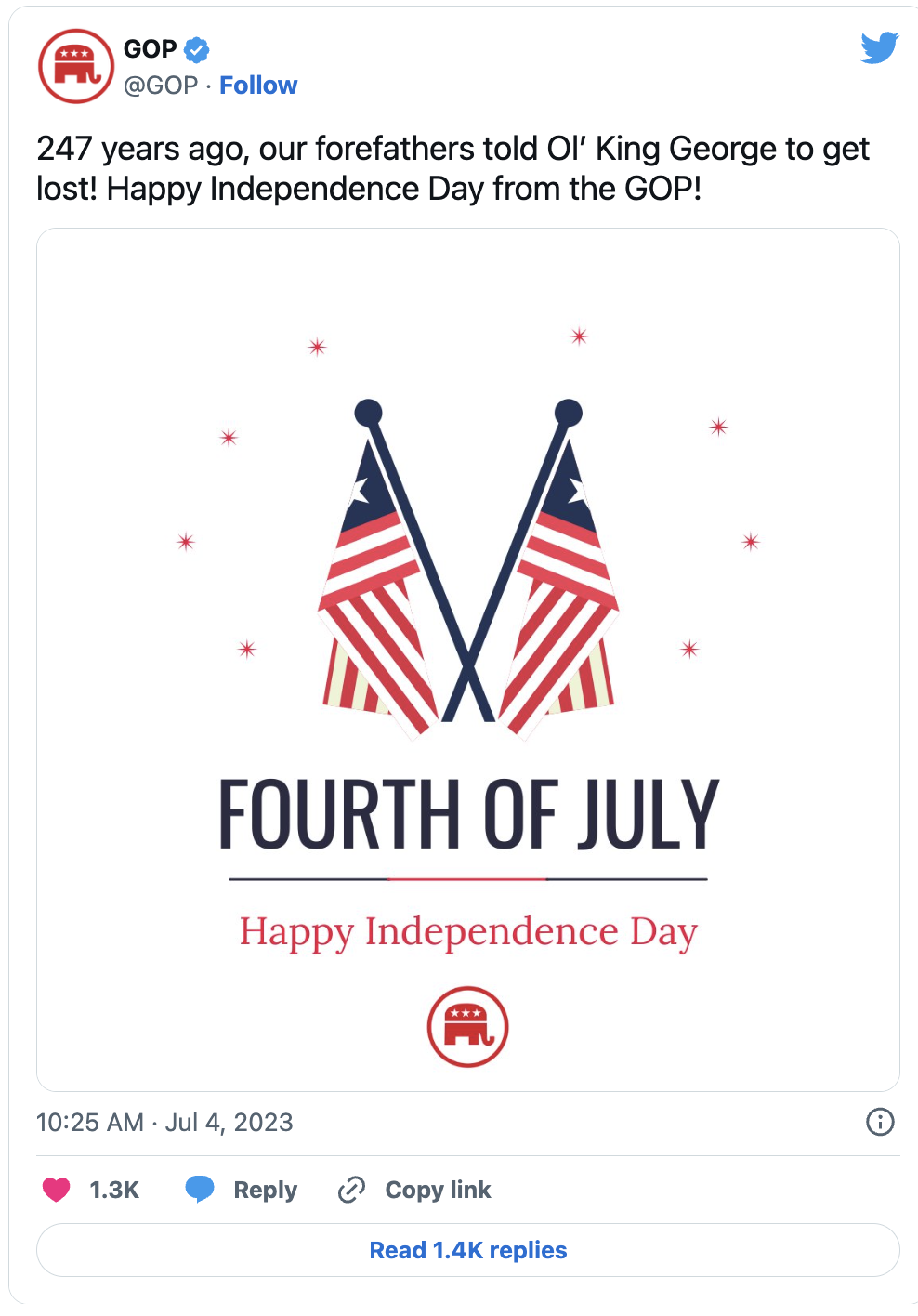The width and height of the screenshot is (918, 1316).
Task: Open the Twitter bird logo link
Action: click(x=879, y=48)
